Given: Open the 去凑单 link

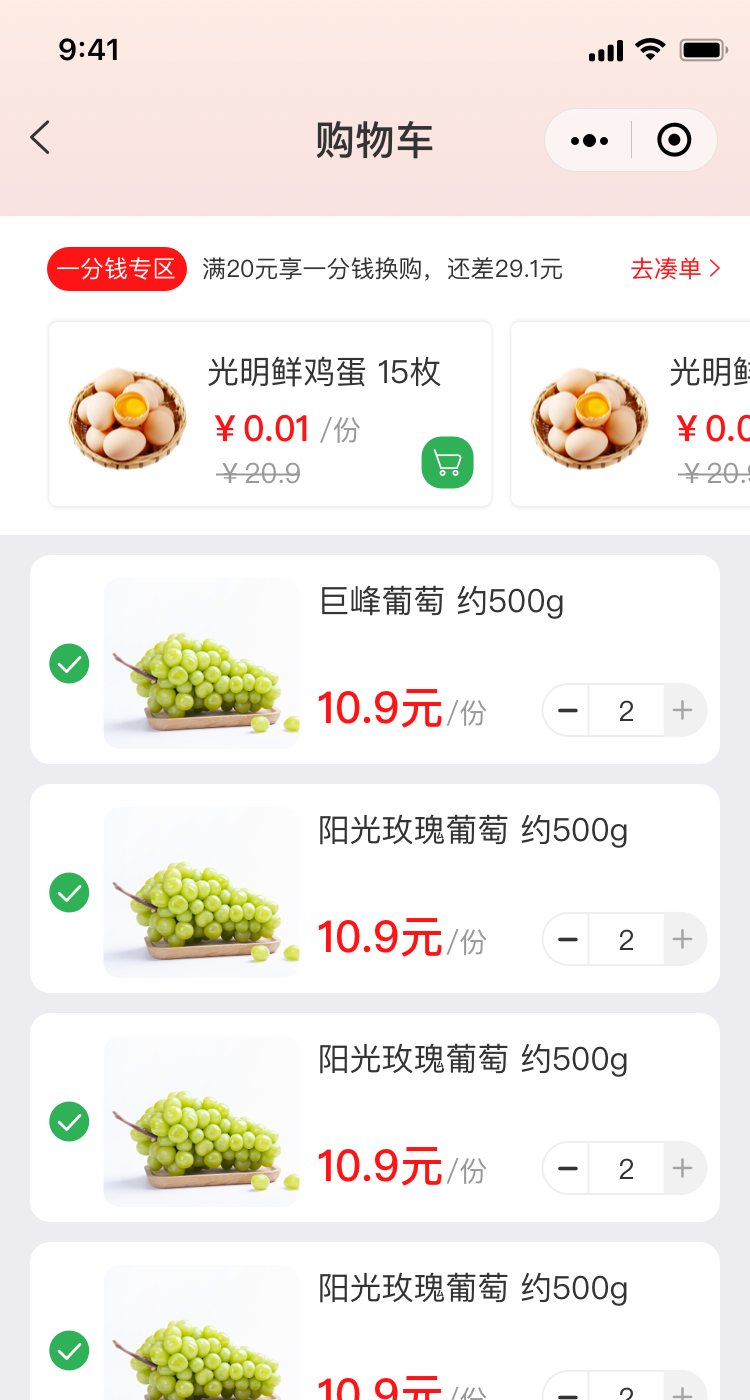Looking at the screenshot, I should (675, 269).
